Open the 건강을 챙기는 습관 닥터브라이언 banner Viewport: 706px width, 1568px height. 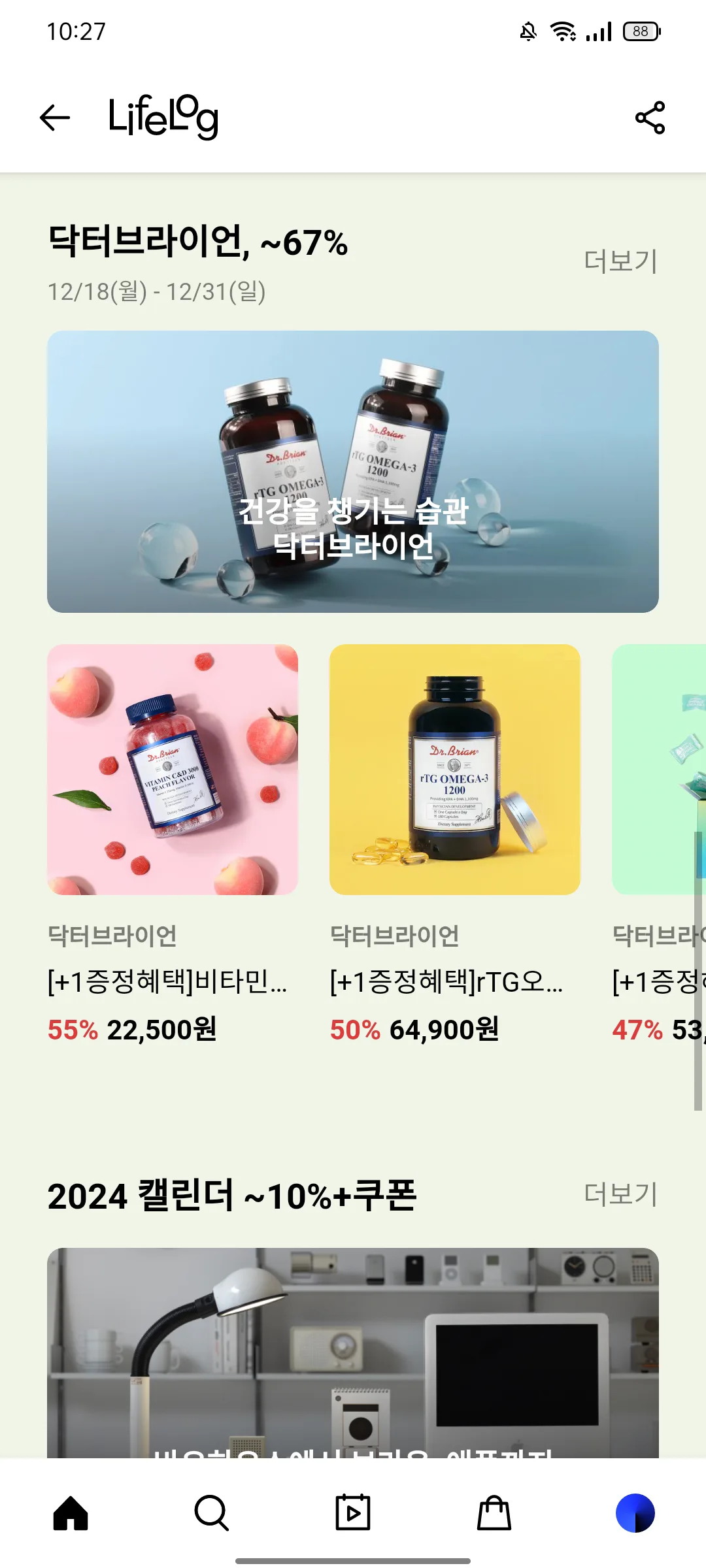[353, 471]
